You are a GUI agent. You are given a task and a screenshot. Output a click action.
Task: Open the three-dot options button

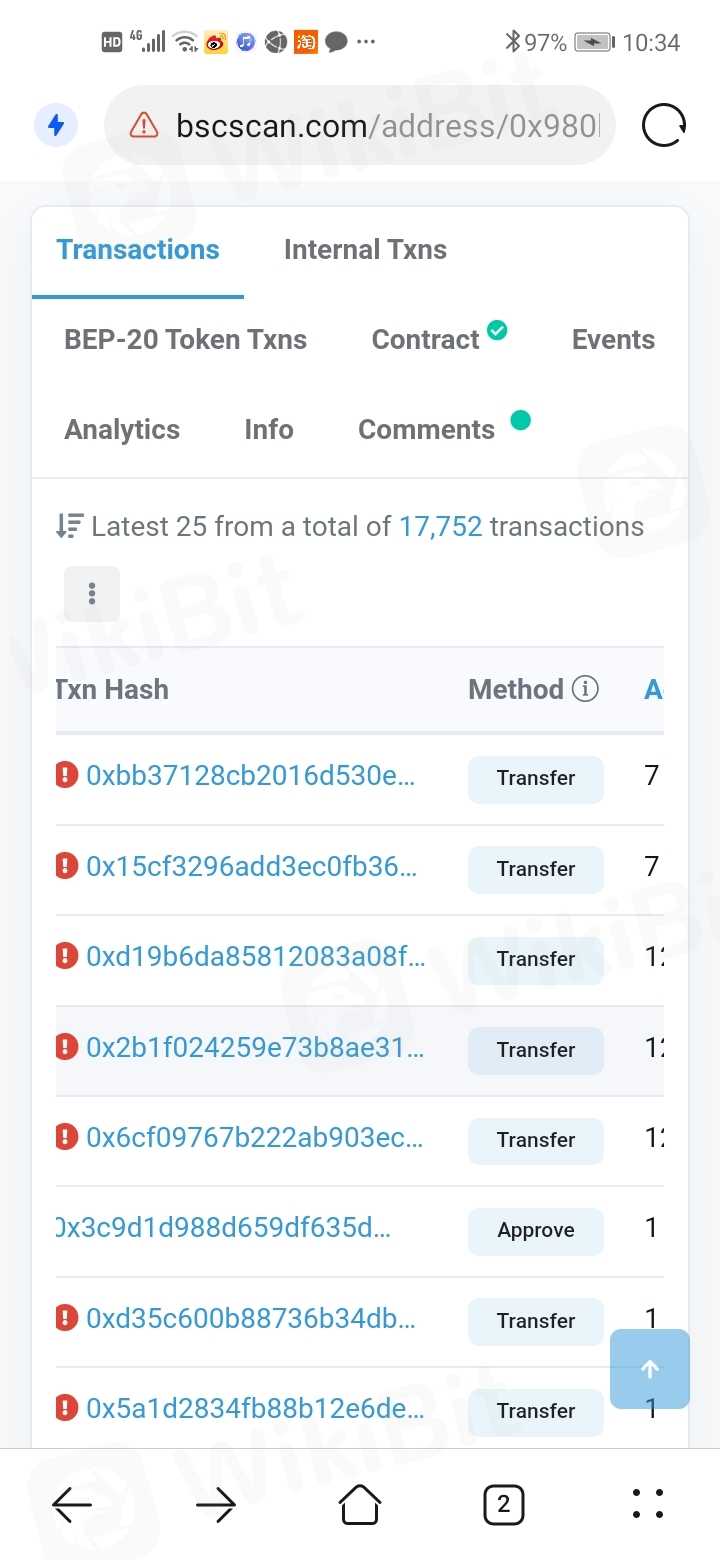coord(92,594)
